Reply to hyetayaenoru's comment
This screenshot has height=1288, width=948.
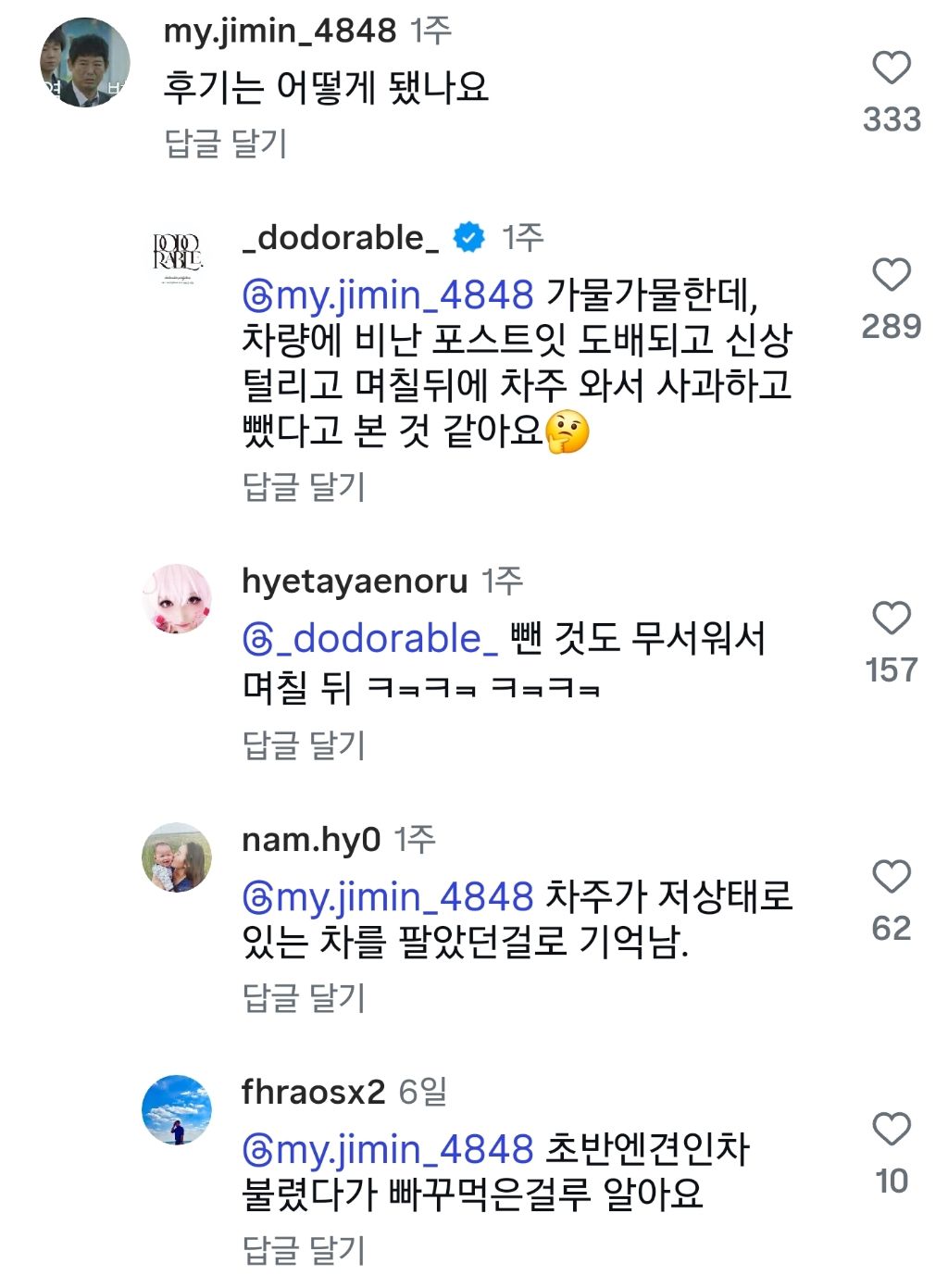(x=304, y=744)
